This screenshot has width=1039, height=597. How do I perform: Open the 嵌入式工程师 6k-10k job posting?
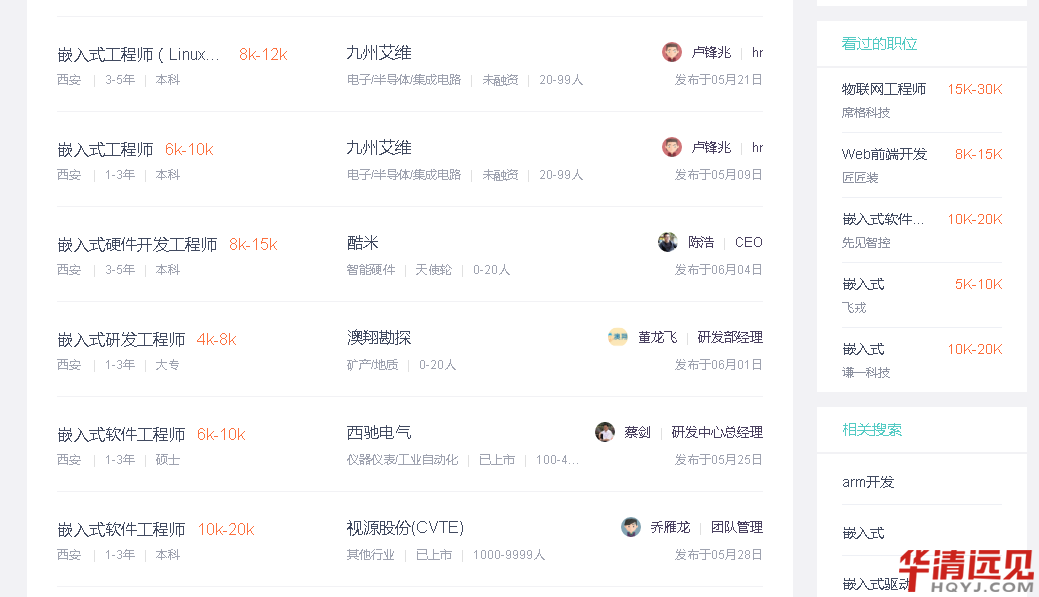pos(105,149)
